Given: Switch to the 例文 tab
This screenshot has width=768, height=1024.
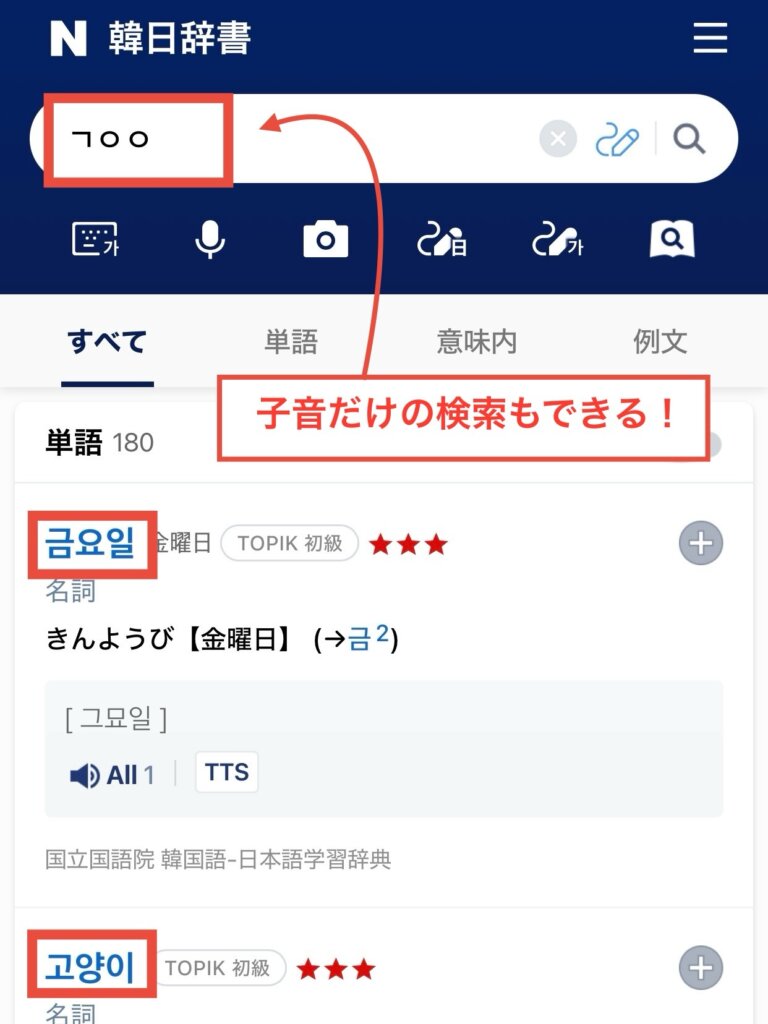Looking at the screenshot, I should click(661, 342).
